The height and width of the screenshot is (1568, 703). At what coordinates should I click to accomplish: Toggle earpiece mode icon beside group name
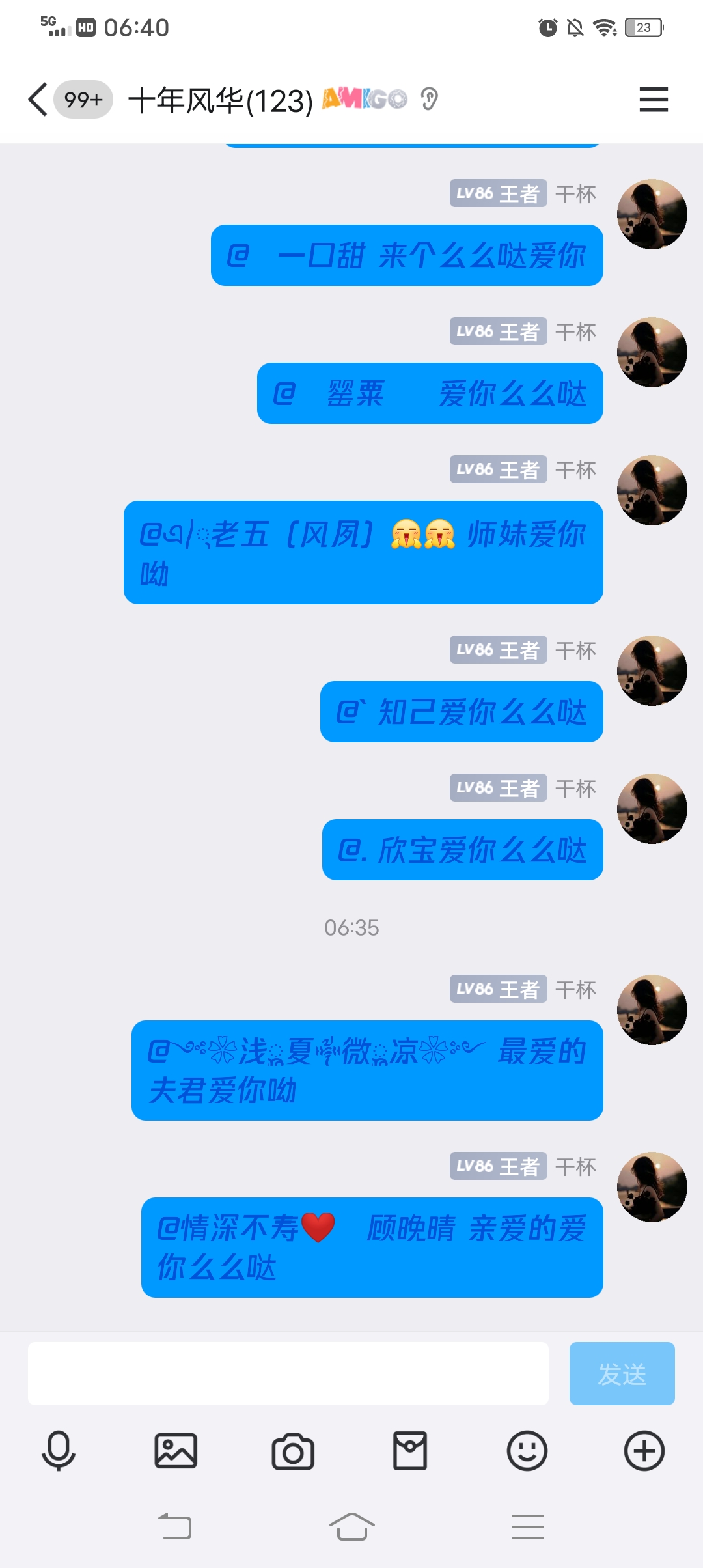point(430,99)
